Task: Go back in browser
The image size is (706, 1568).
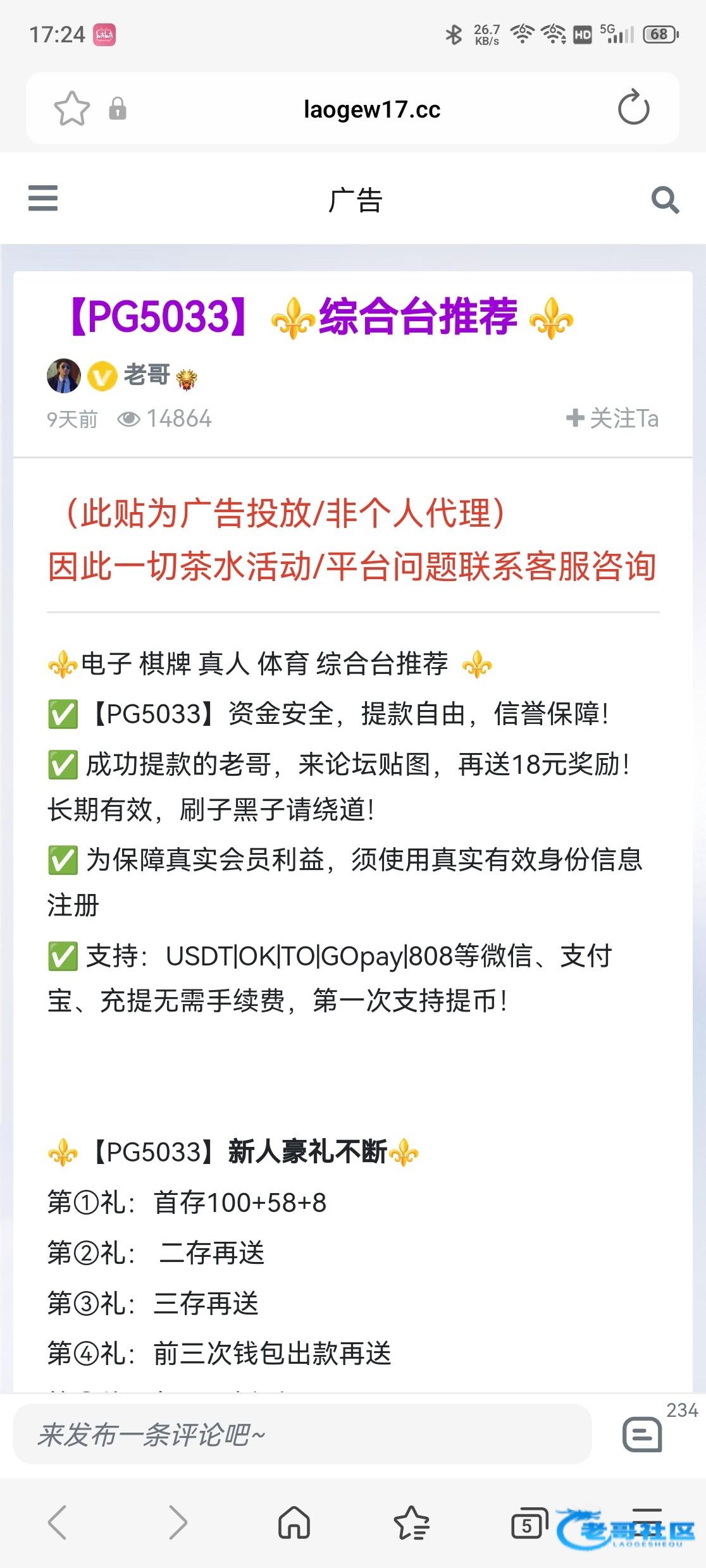Action: click(x=58, y=1522)
